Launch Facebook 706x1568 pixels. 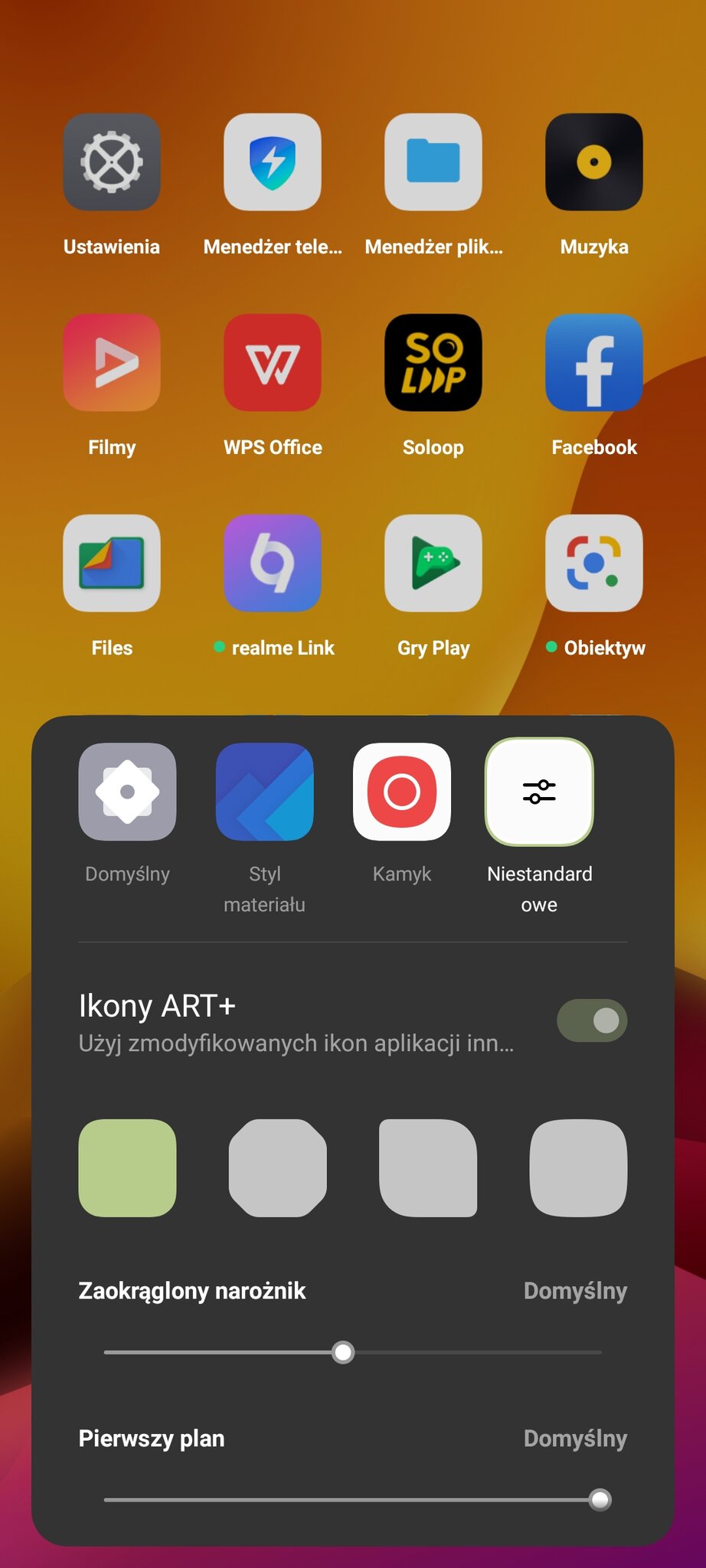[594, 363]
